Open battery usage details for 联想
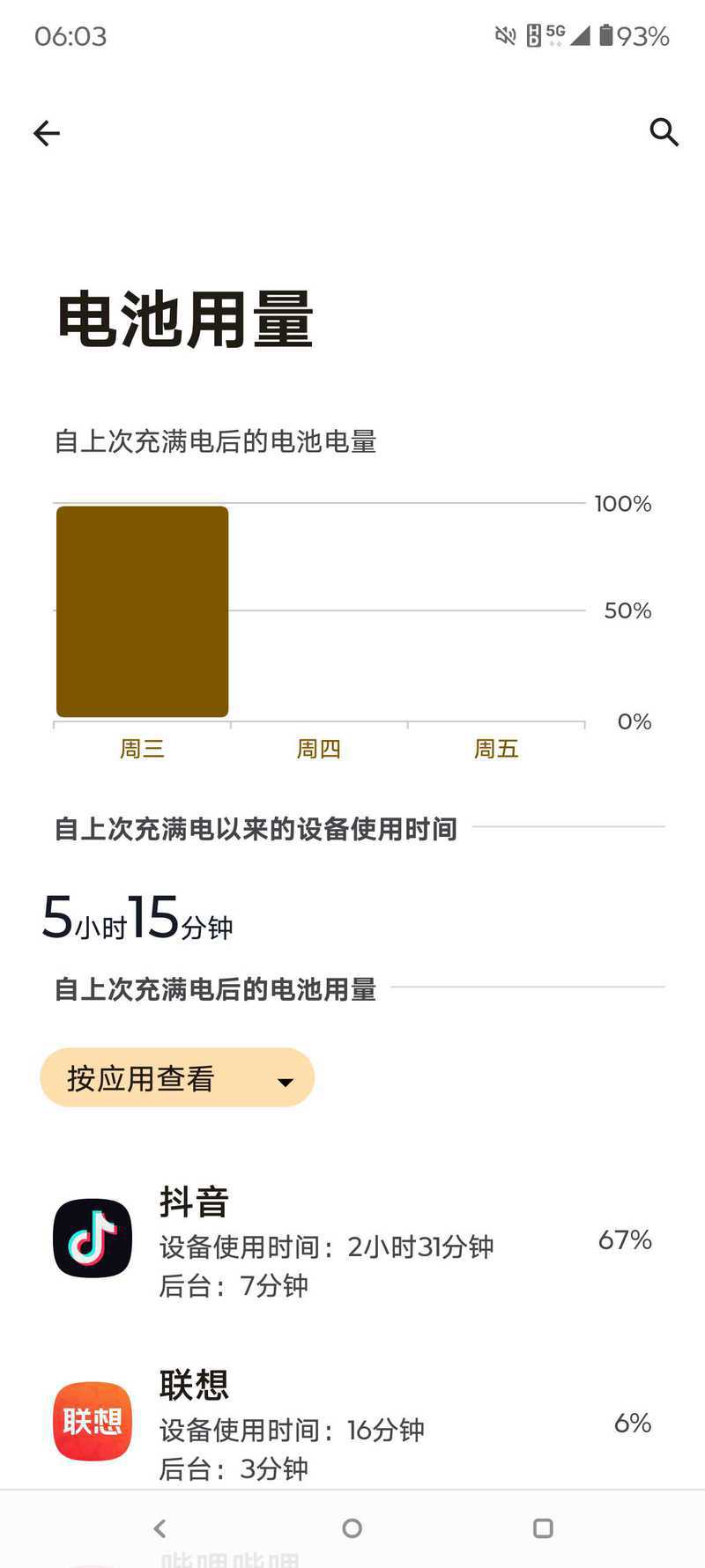705x1568 pixels. pyautogui.click(x=352, y=1420)
